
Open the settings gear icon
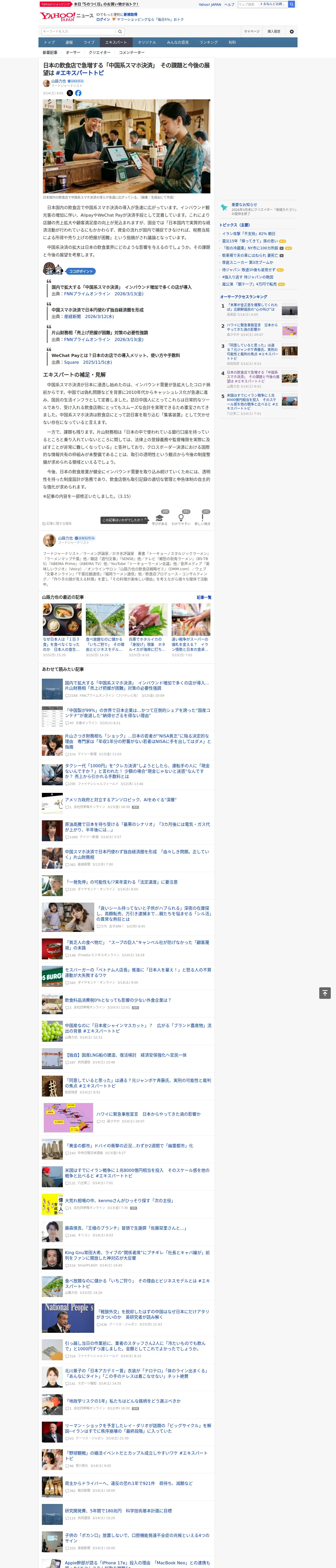click(x=292, y=31)
